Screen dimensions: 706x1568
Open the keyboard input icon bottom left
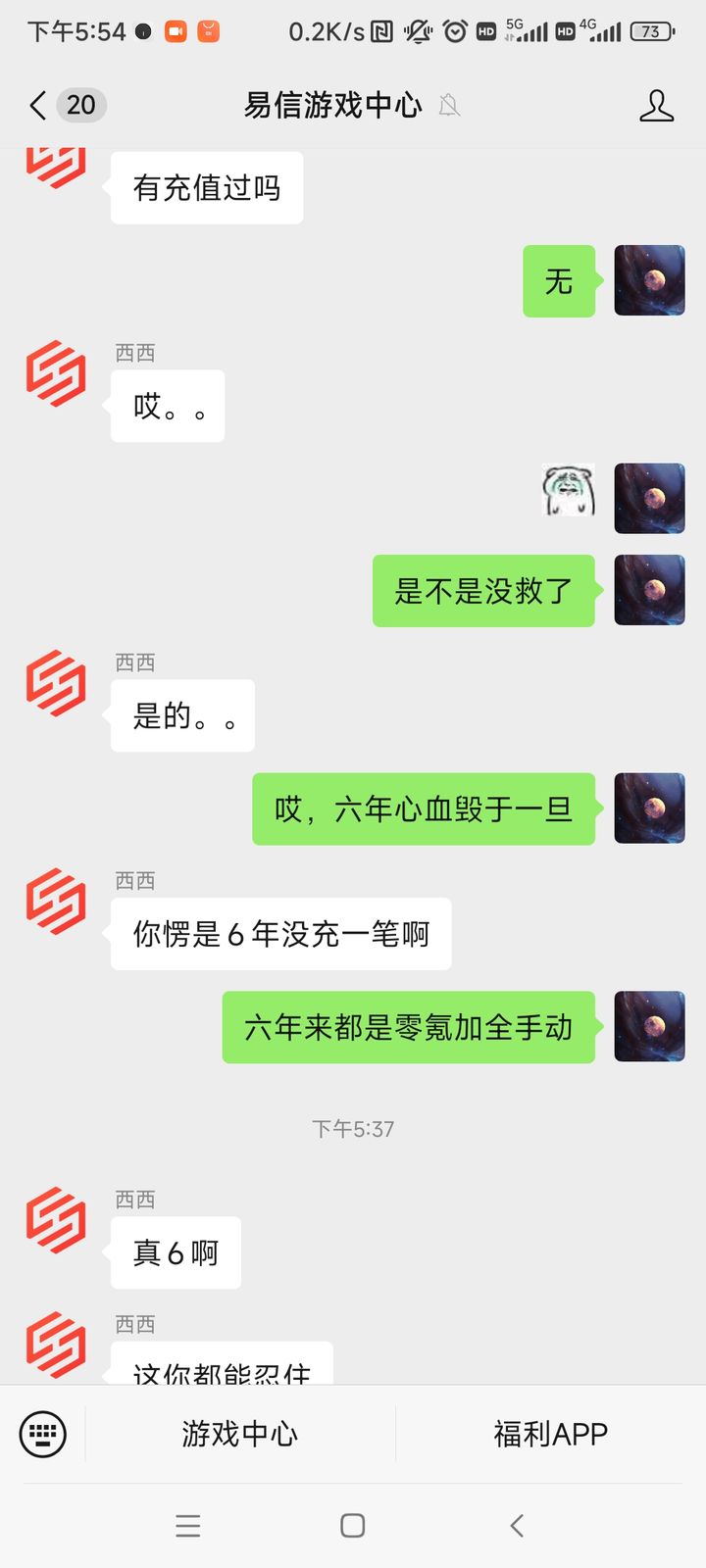pos(43,1433)
